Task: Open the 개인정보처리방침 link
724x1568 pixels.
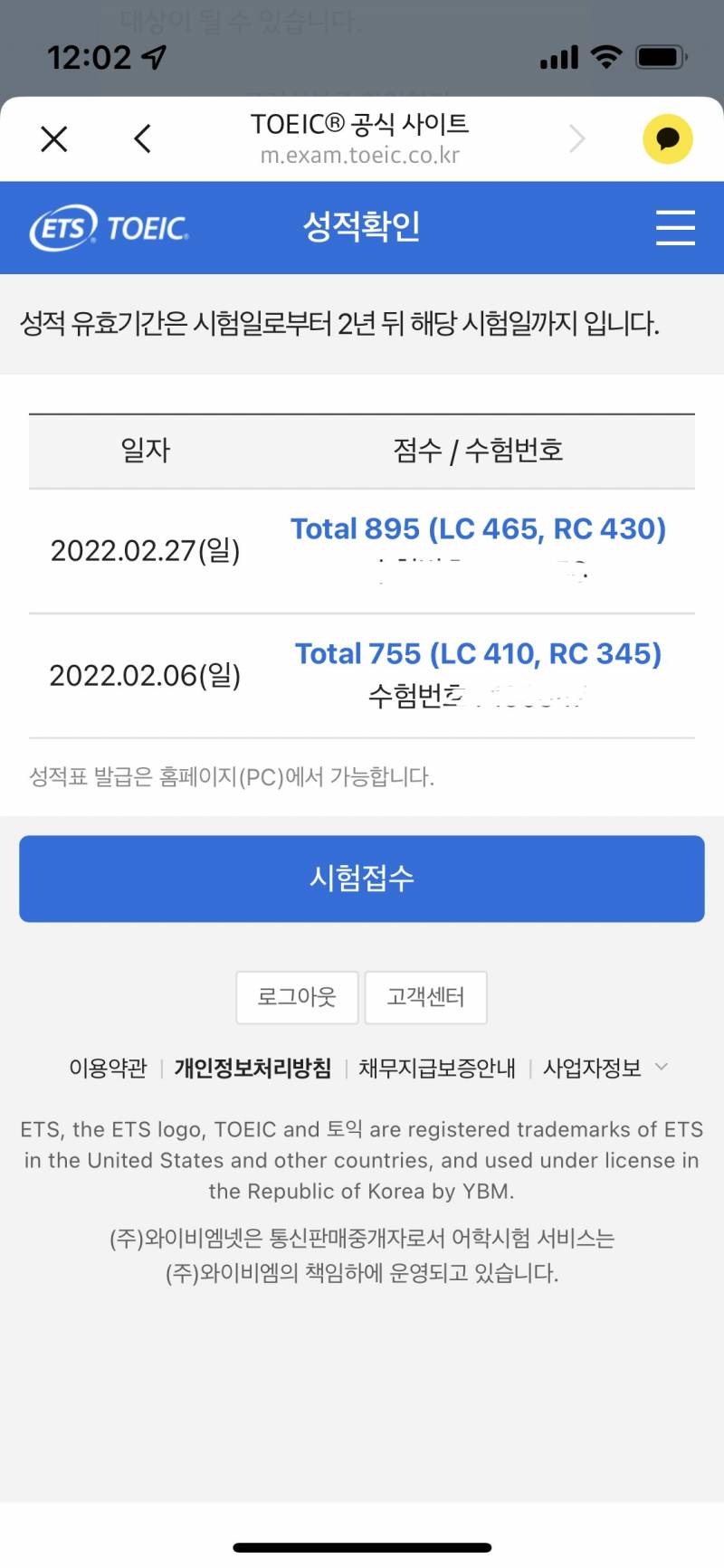Action: (251, 1068)
